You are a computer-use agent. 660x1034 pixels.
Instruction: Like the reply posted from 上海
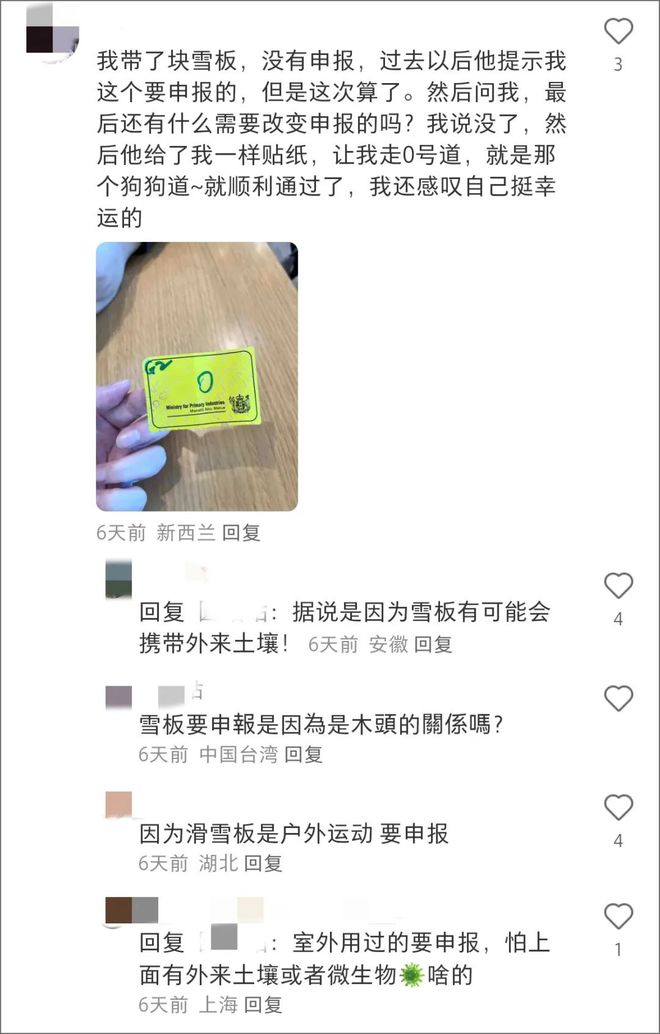[x=619, y=916]
